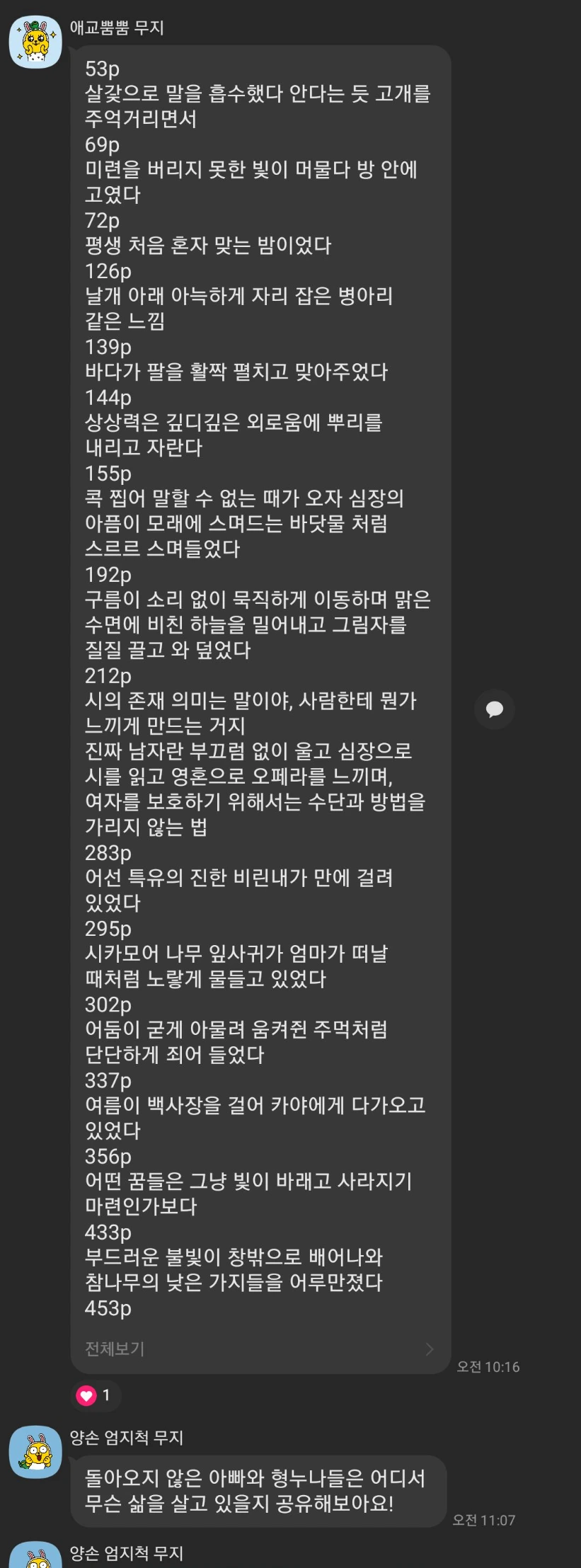The height and width of the screenshot is (1568, 581).
Task: Open 애교뿜뿜 무지's profile picture
Action: [35, 42]
